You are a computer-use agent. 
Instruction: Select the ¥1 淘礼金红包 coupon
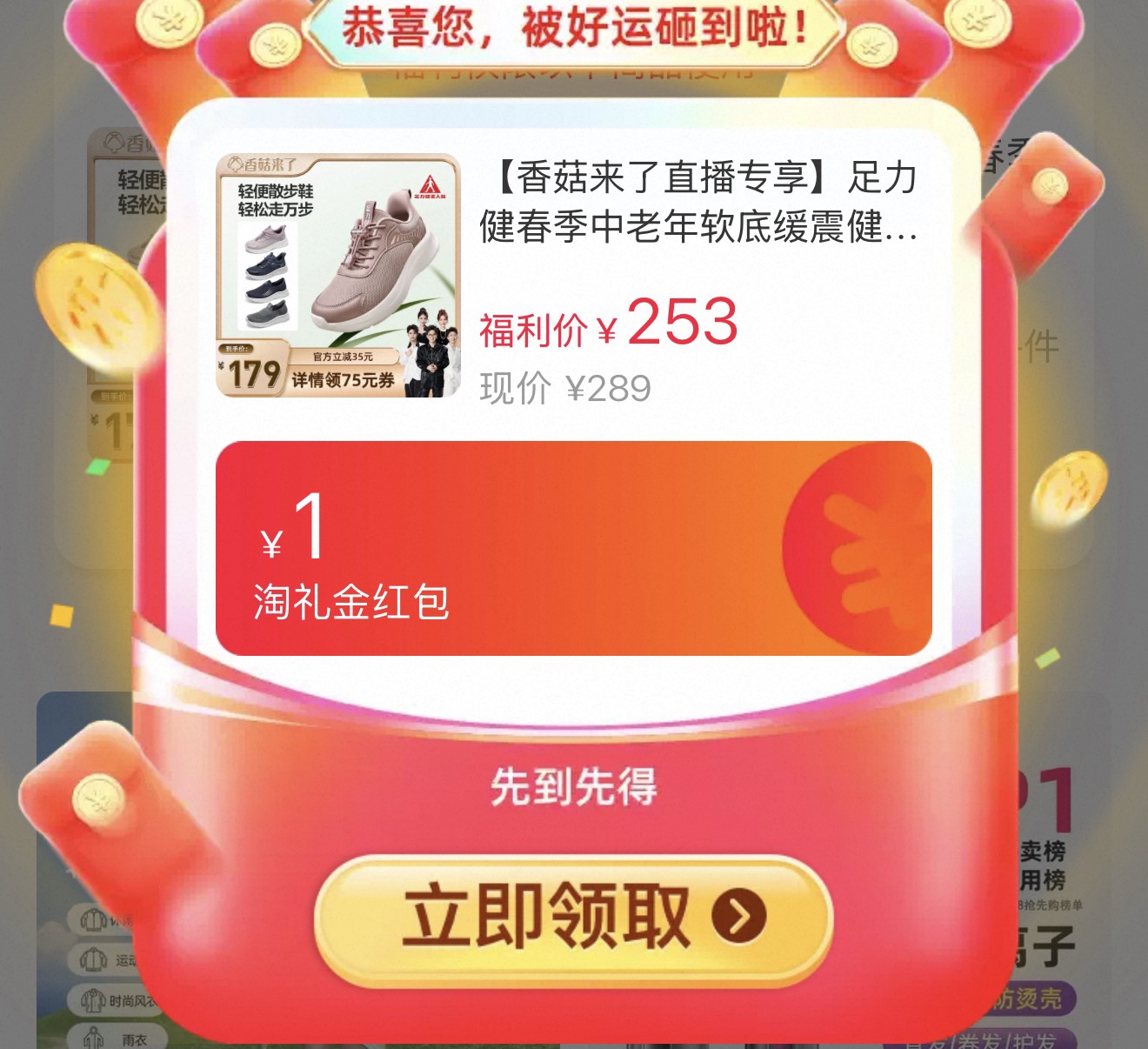click(573, 548)
